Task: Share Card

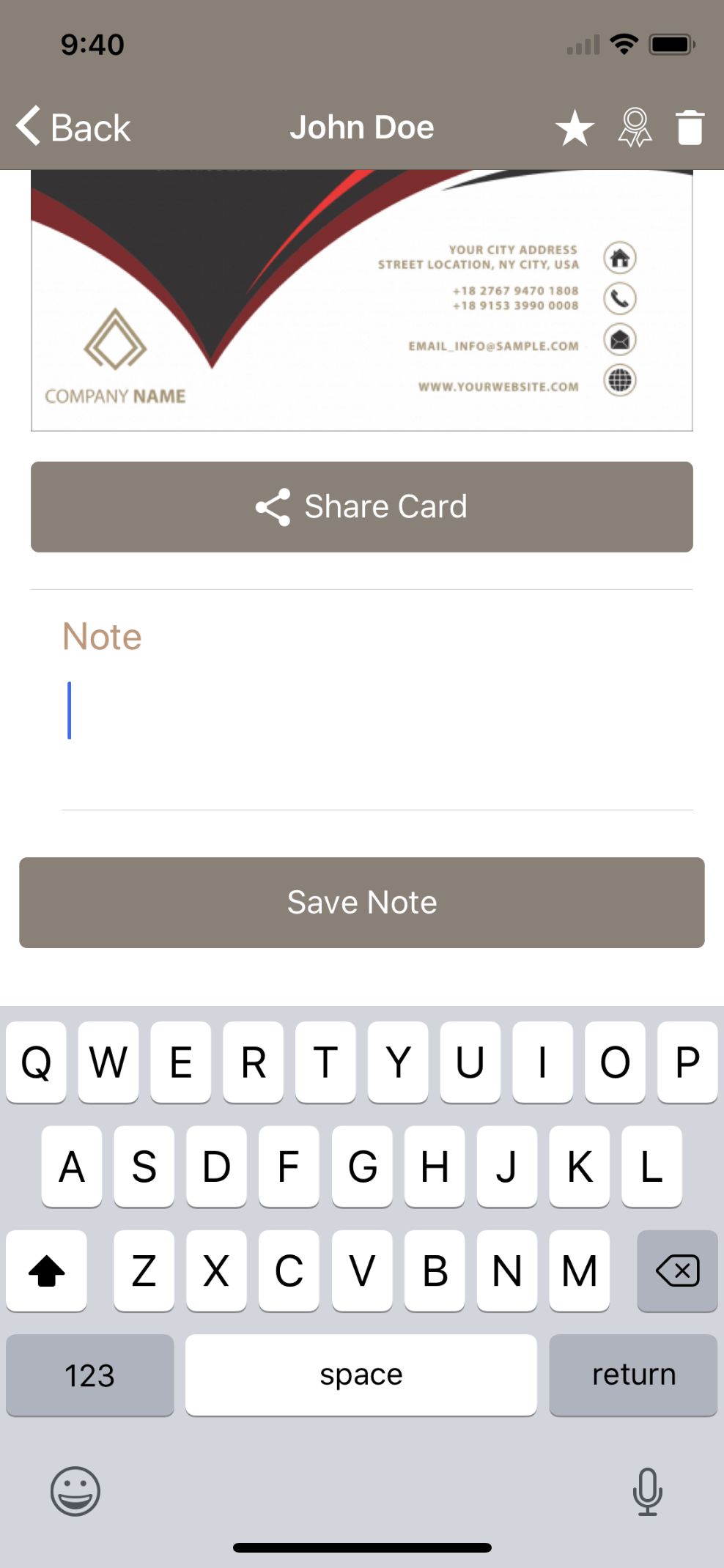Action: pos(362,507)
